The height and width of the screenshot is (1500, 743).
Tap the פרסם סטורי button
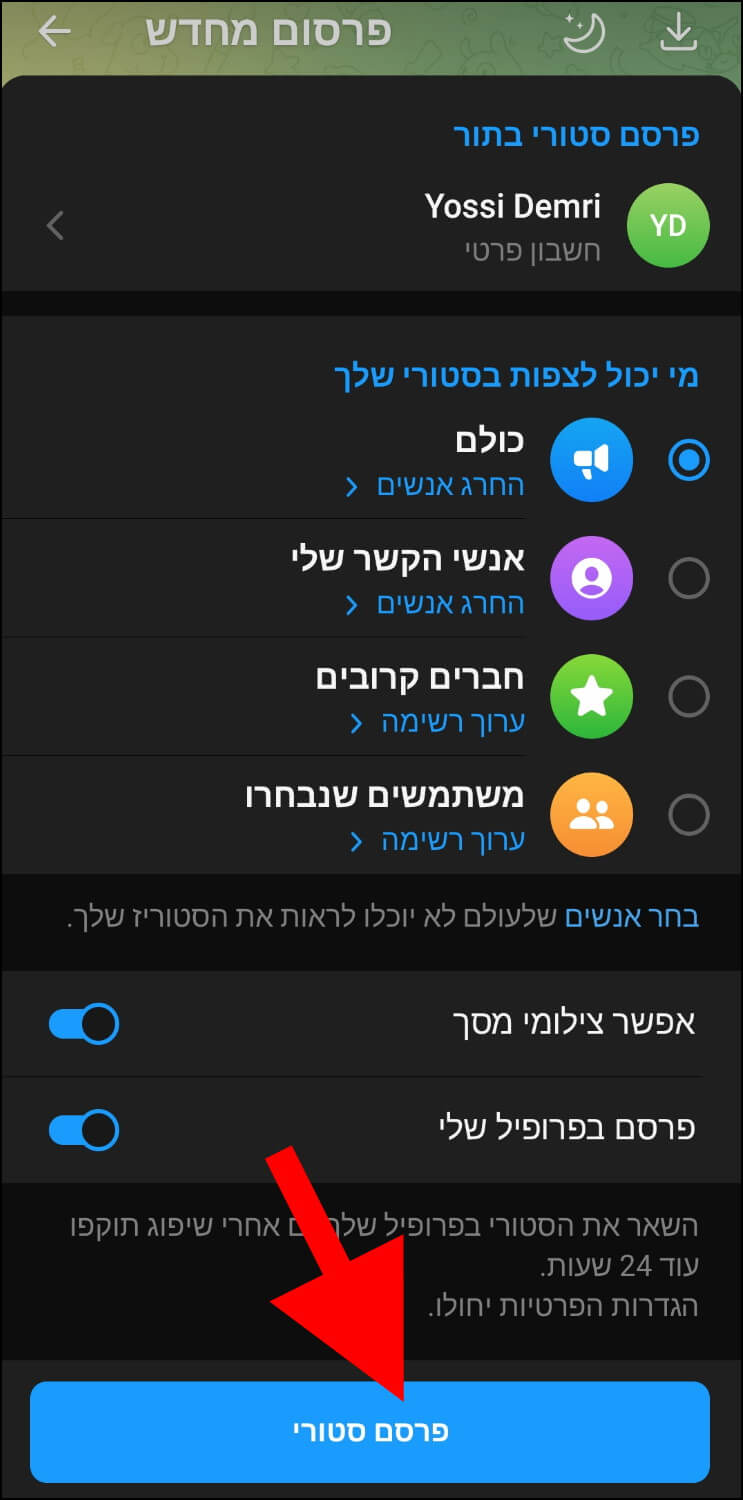point(370,1431)
